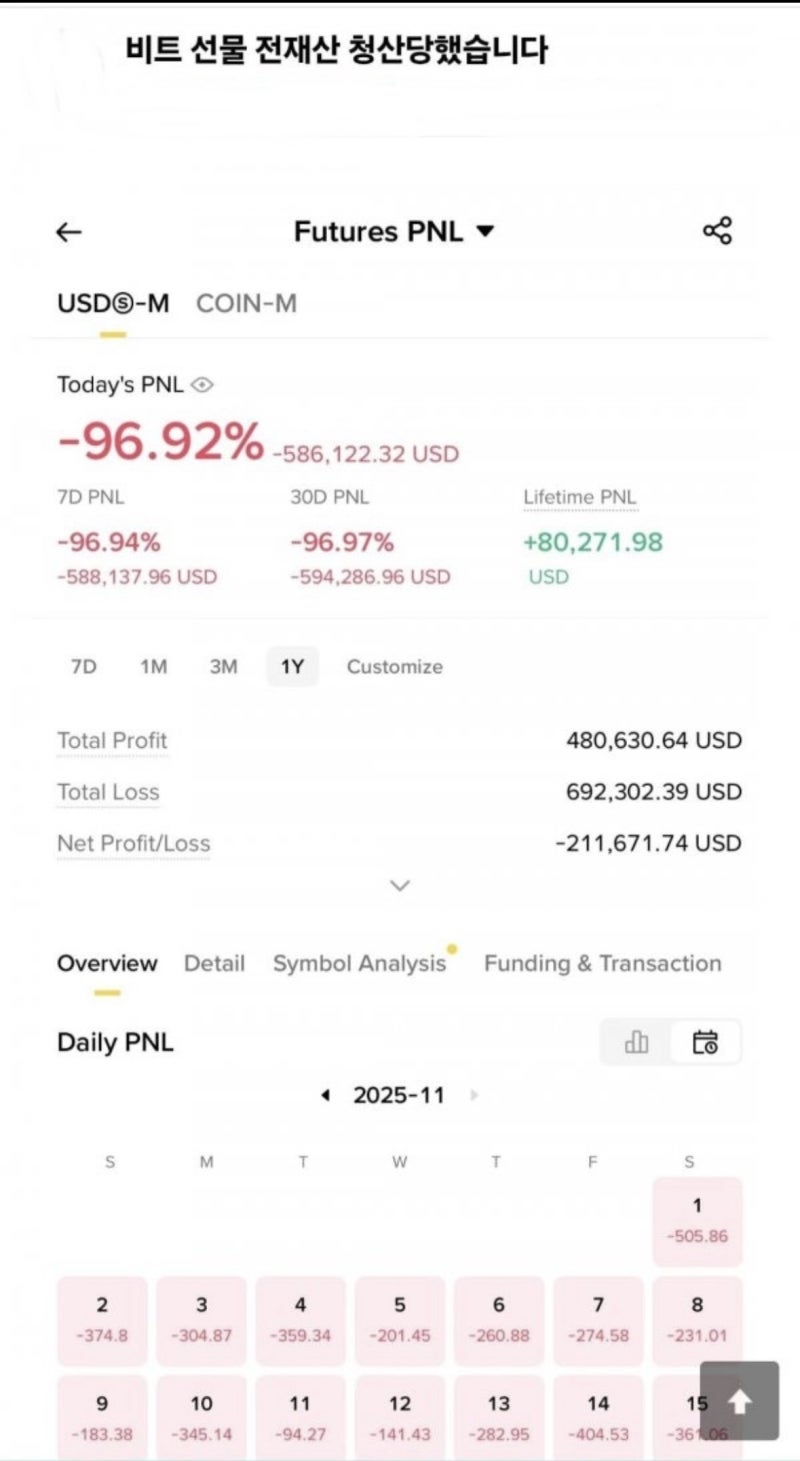Open the Symbol Analysis tab
The width and height of the screenshot is (800, 1461).
(359, 964)
